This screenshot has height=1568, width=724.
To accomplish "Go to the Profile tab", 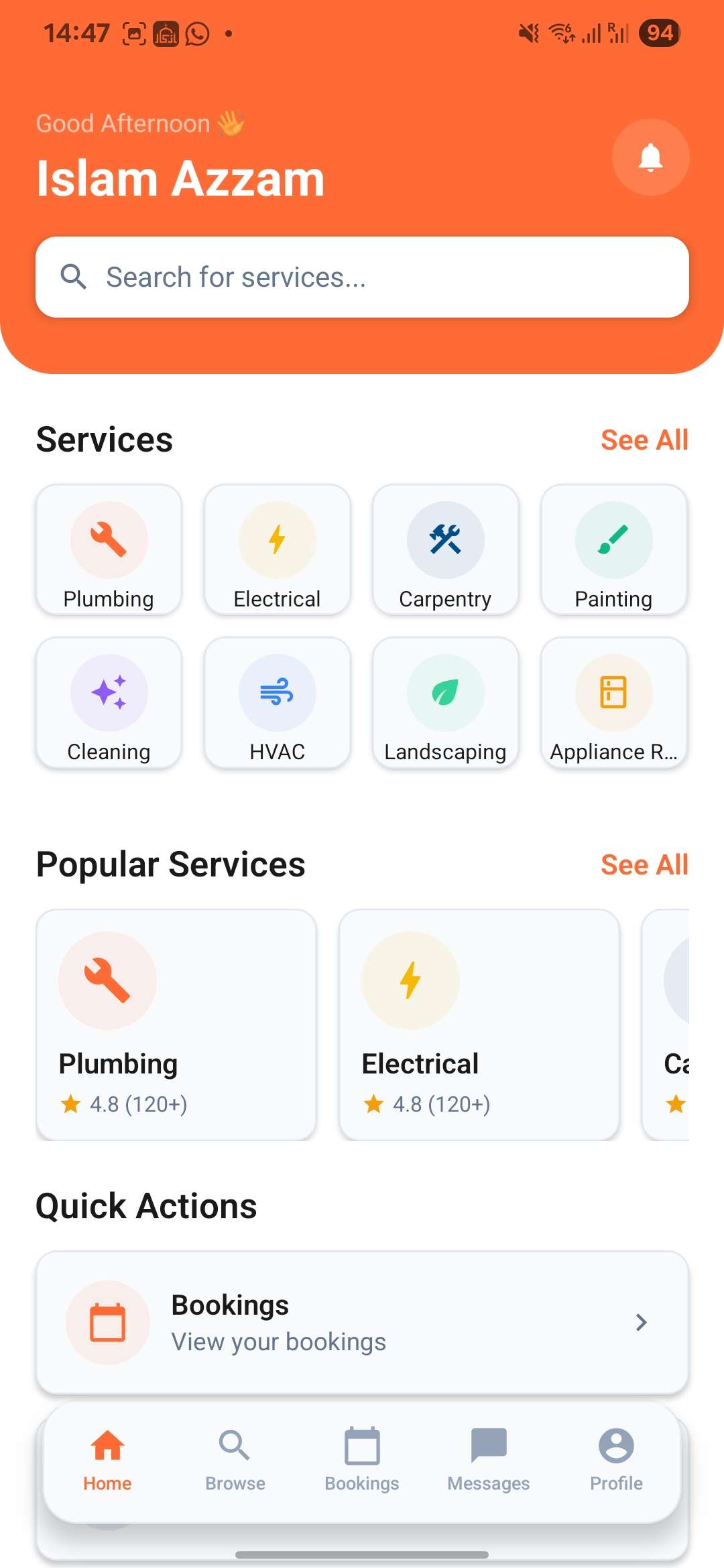I will pos(615,1464).
